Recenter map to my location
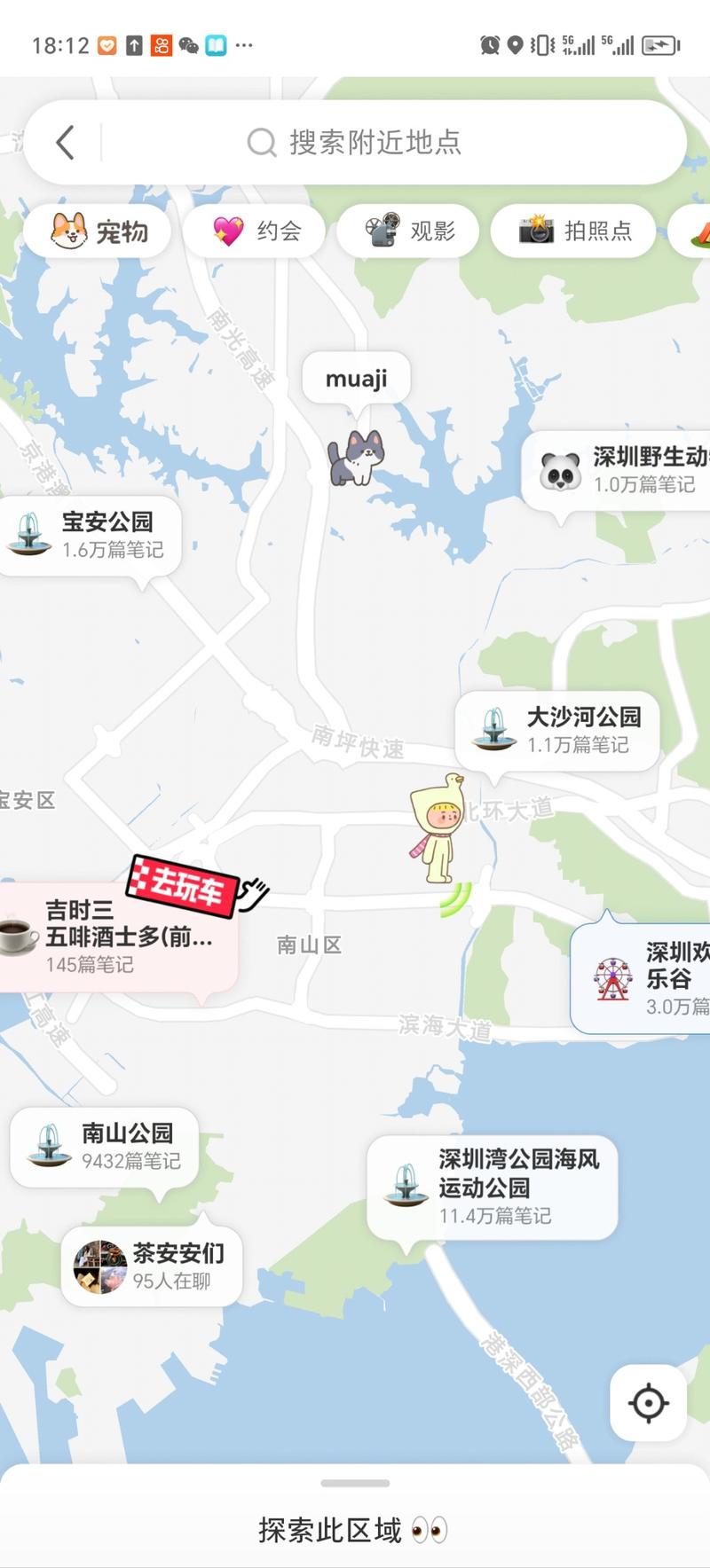Image resolution: width=710 pixels, height=1568 pixels. 648,1403
